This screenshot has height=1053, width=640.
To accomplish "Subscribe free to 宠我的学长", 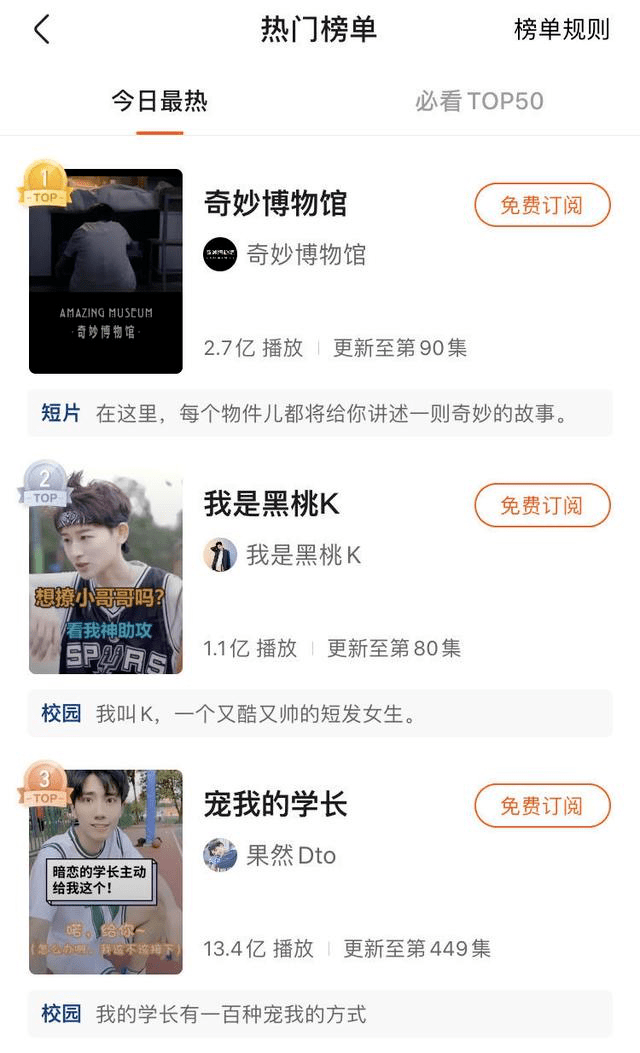I will (542, 805).
